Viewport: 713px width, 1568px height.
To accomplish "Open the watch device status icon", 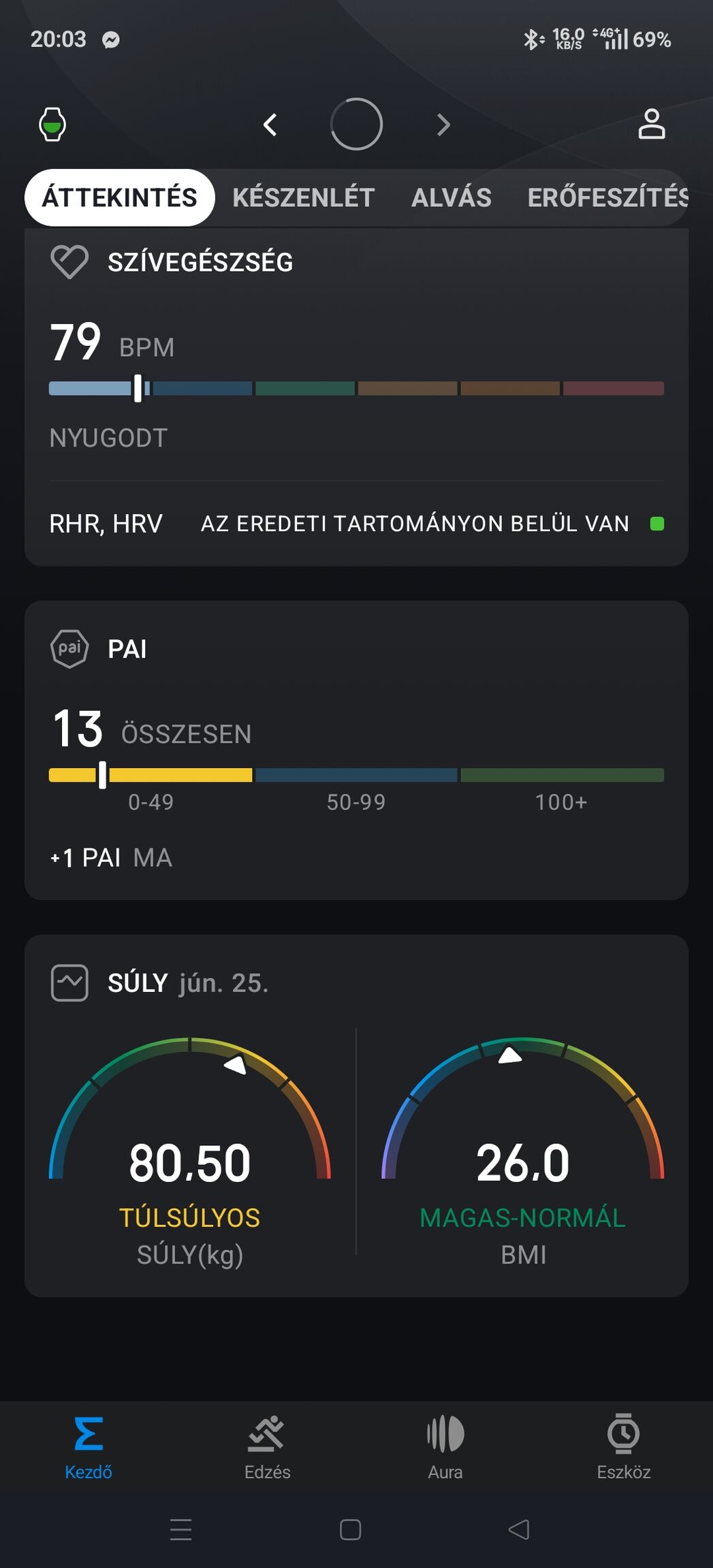I will (x=52, y=125).
